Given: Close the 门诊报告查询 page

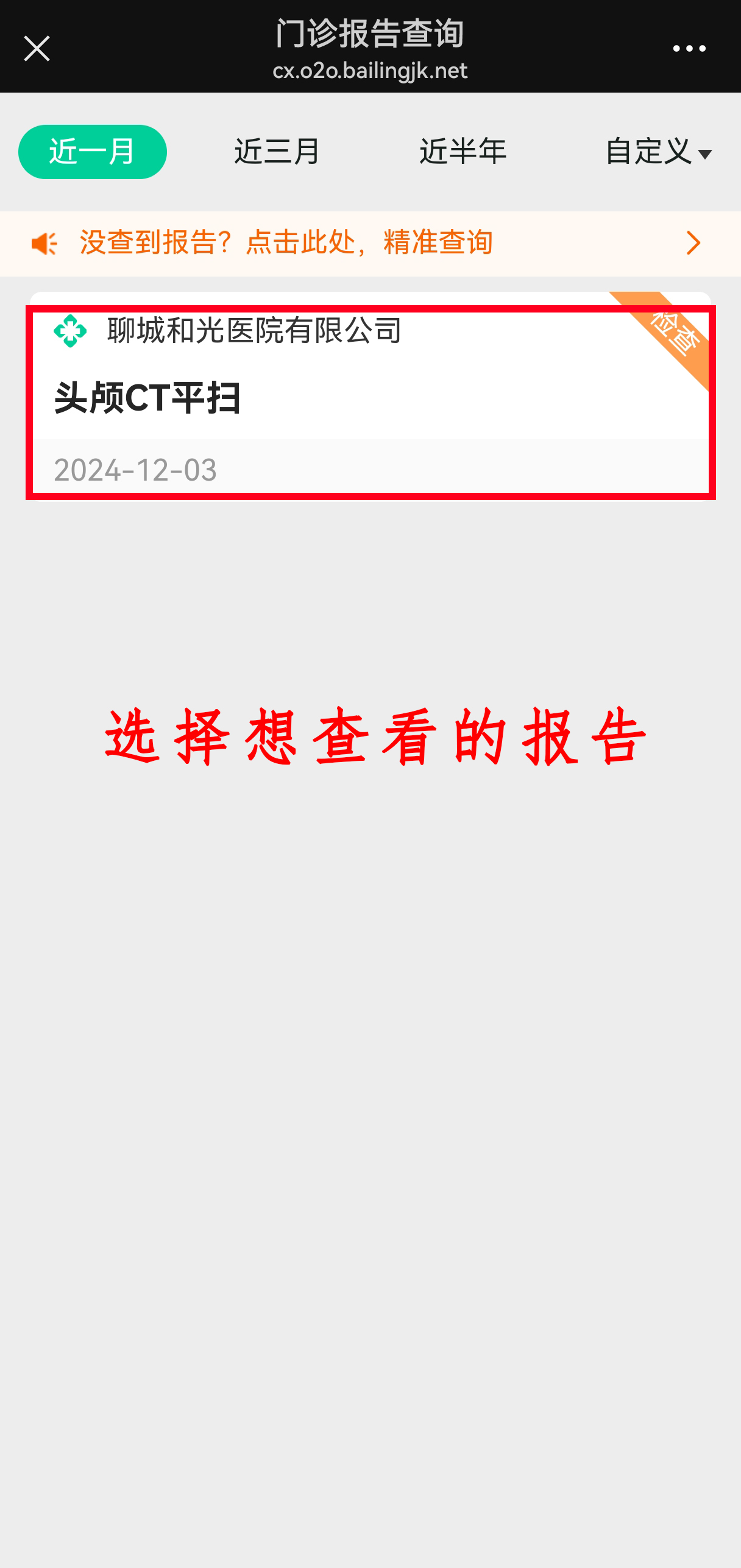Looking at the screenshot, I should (x=37, y=49).
